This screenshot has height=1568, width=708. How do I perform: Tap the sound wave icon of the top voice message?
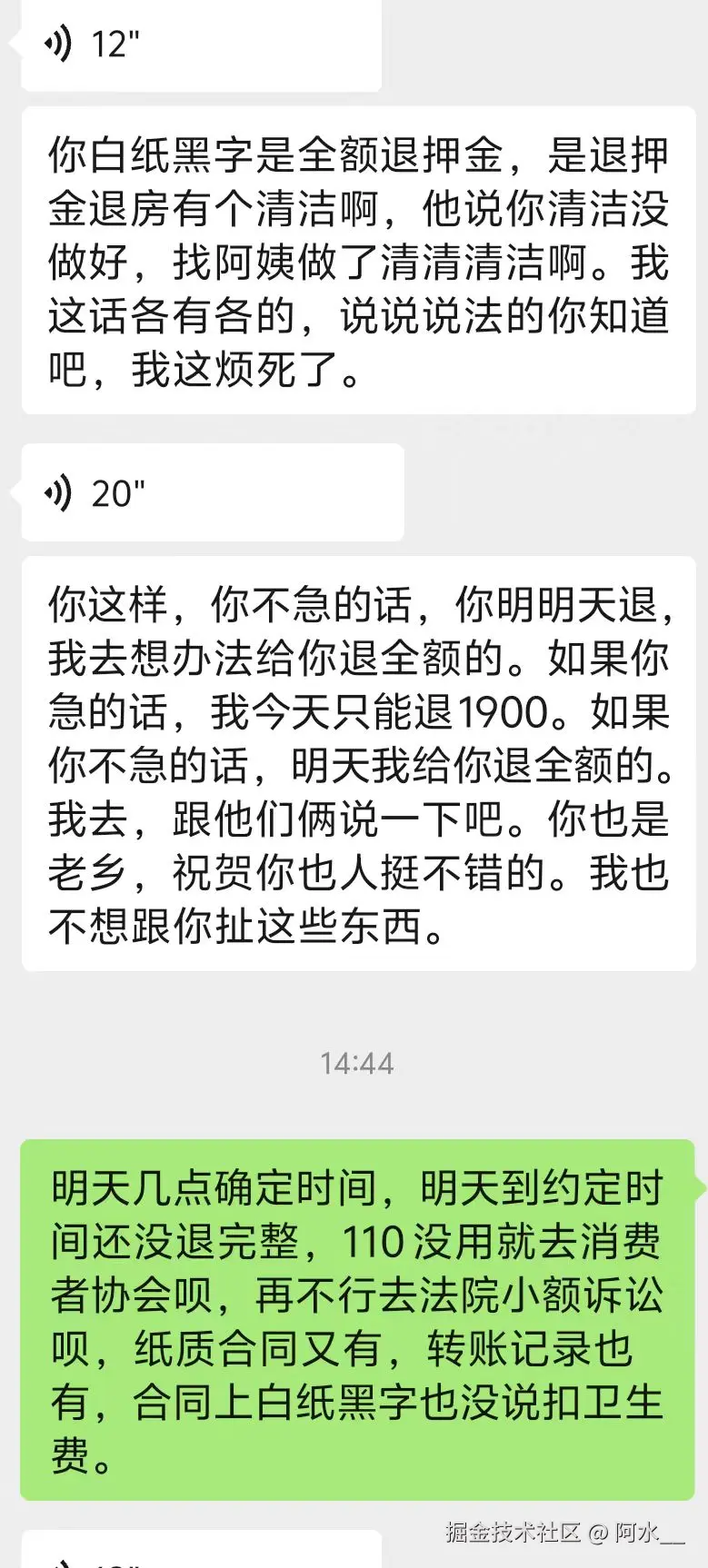point(58,44)
